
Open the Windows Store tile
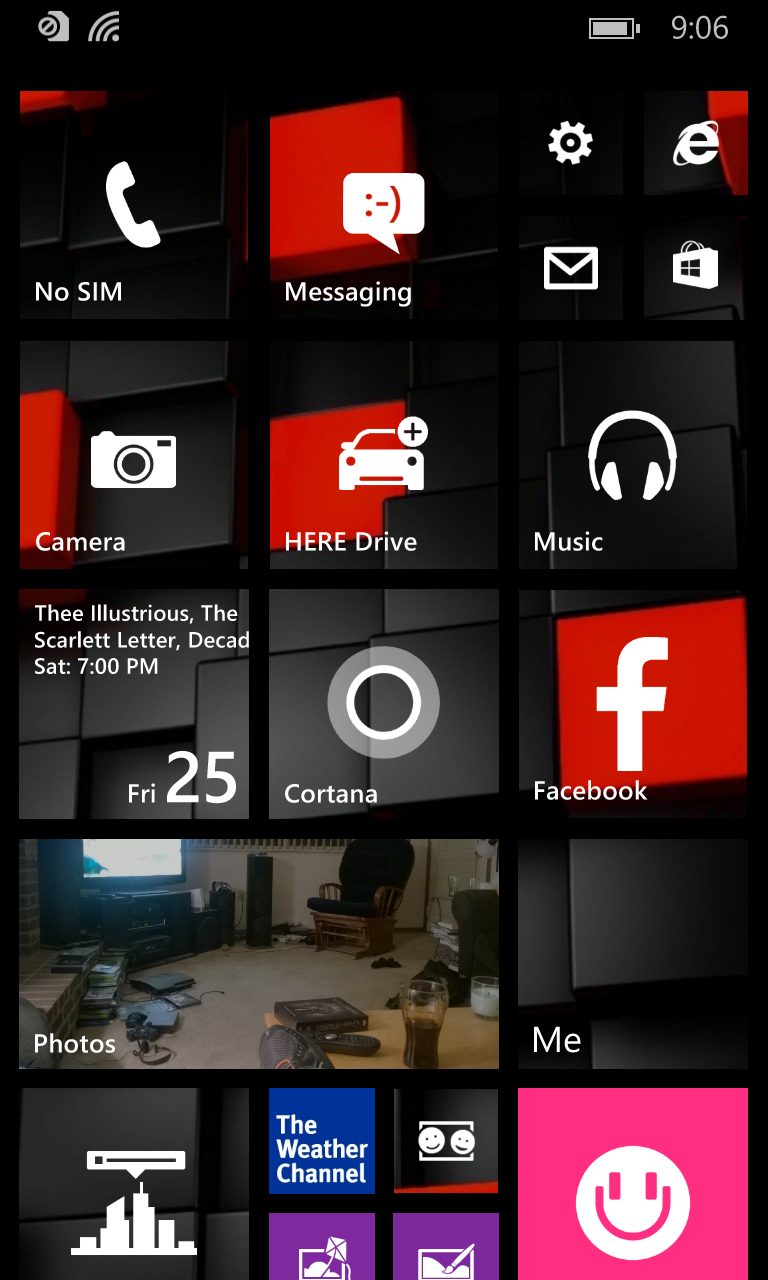[696, 267]
